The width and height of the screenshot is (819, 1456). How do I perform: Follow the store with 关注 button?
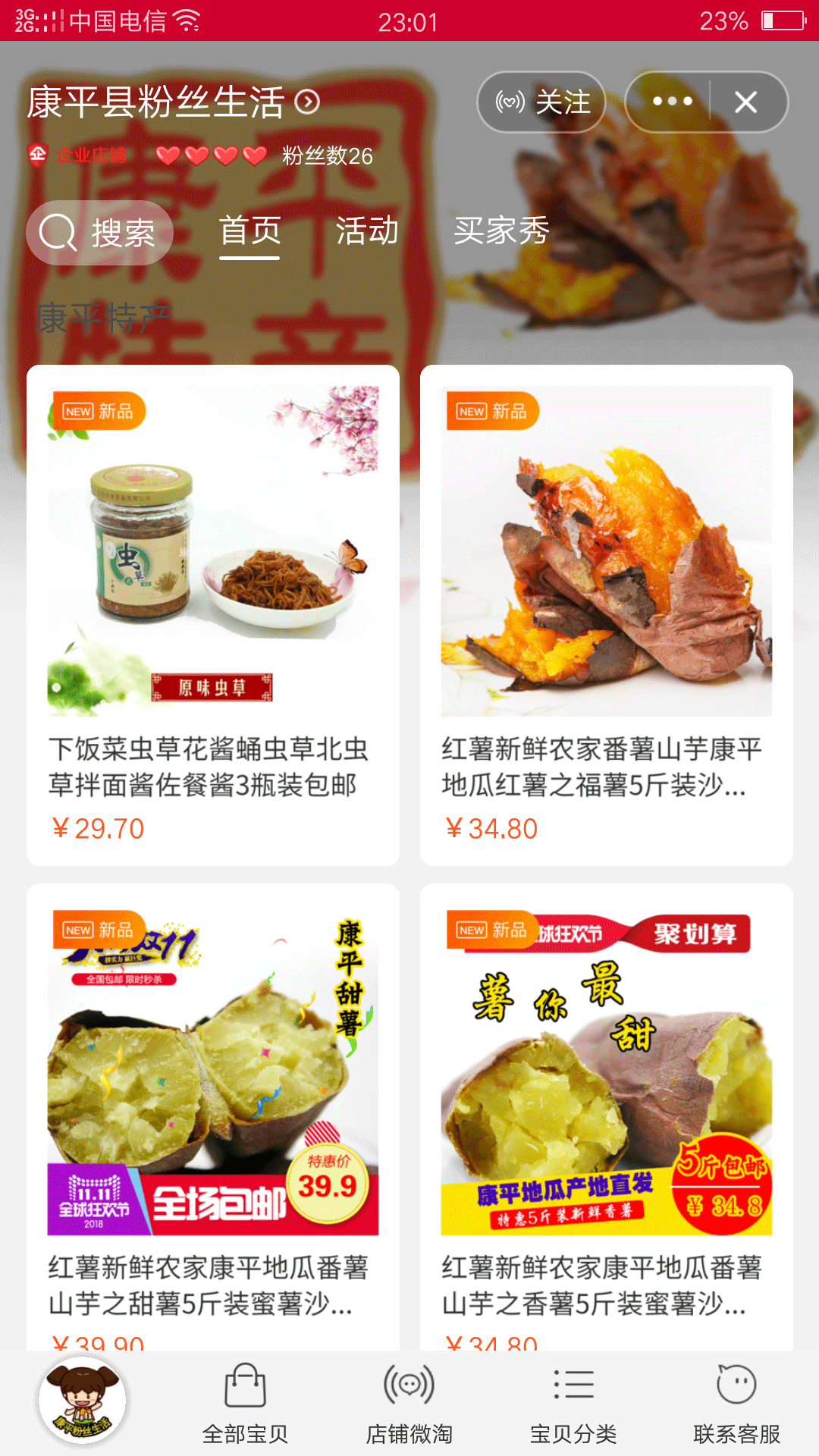pyautogui.click(x=541, y=102)
